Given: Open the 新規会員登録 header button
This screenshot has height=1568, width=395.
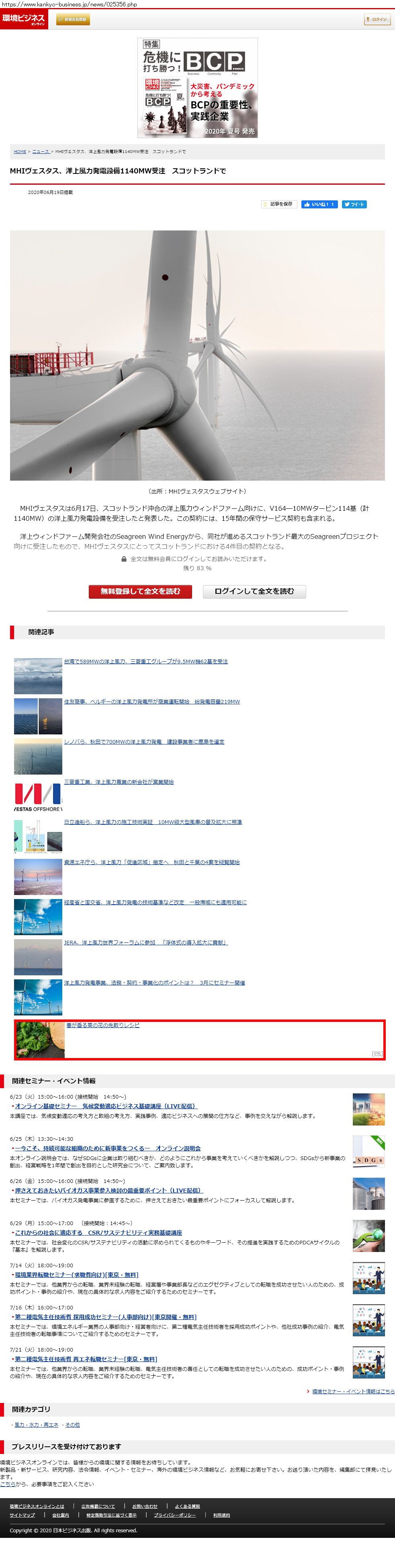Looking at the screenshot, I should (73, 20).
